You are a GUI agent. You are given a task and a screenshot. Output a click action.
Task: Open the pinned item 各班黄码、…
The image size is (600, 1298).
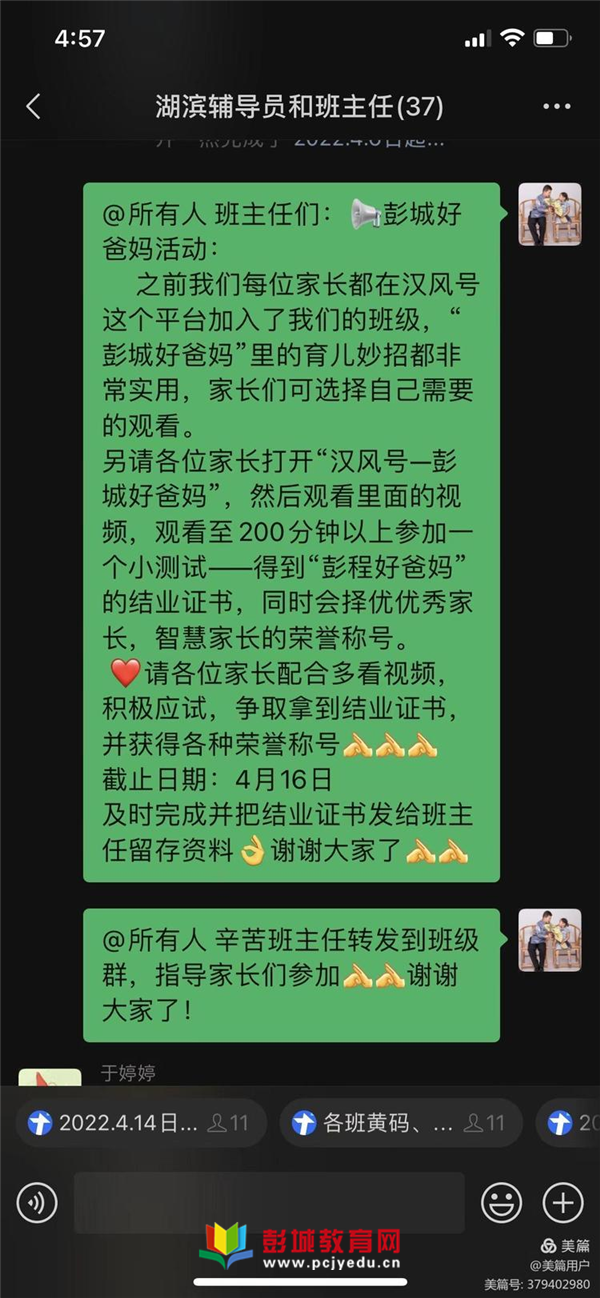click(x=400, y=1123)
